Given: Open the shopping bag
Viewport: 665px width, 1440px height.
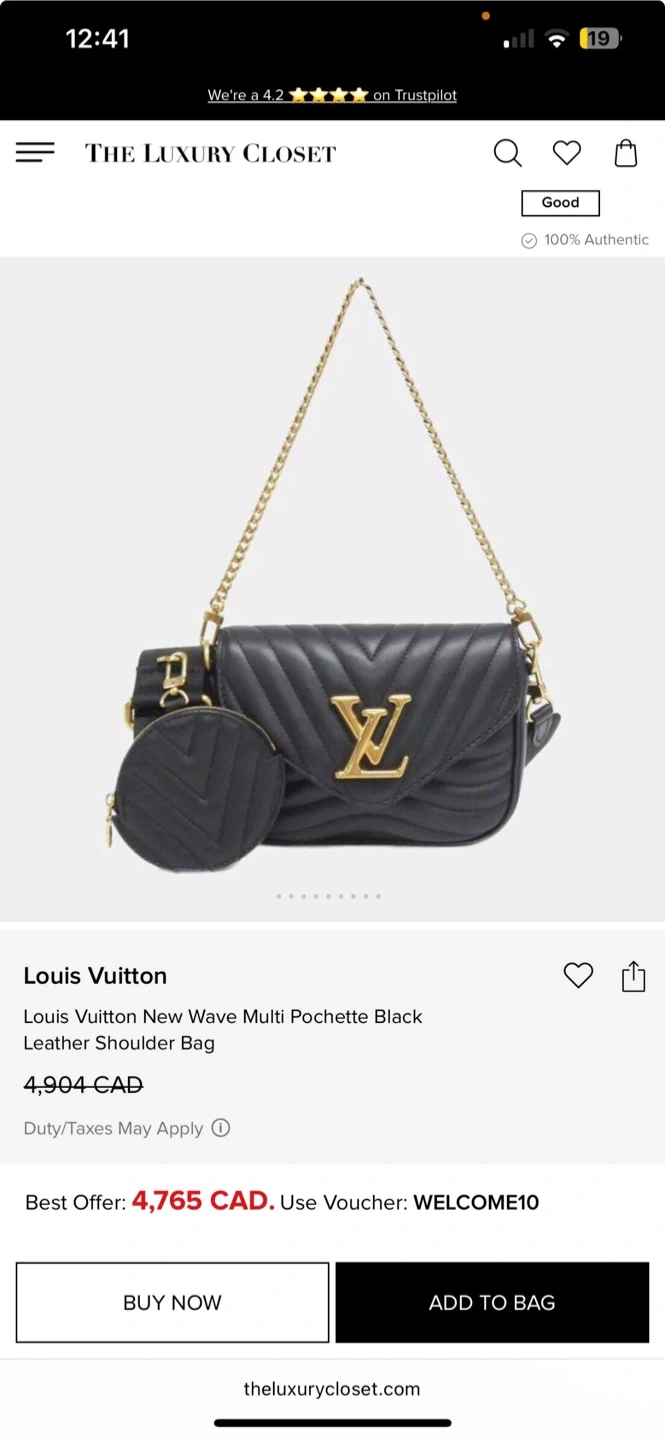Looking at the screenshot, I should [626, 153].
